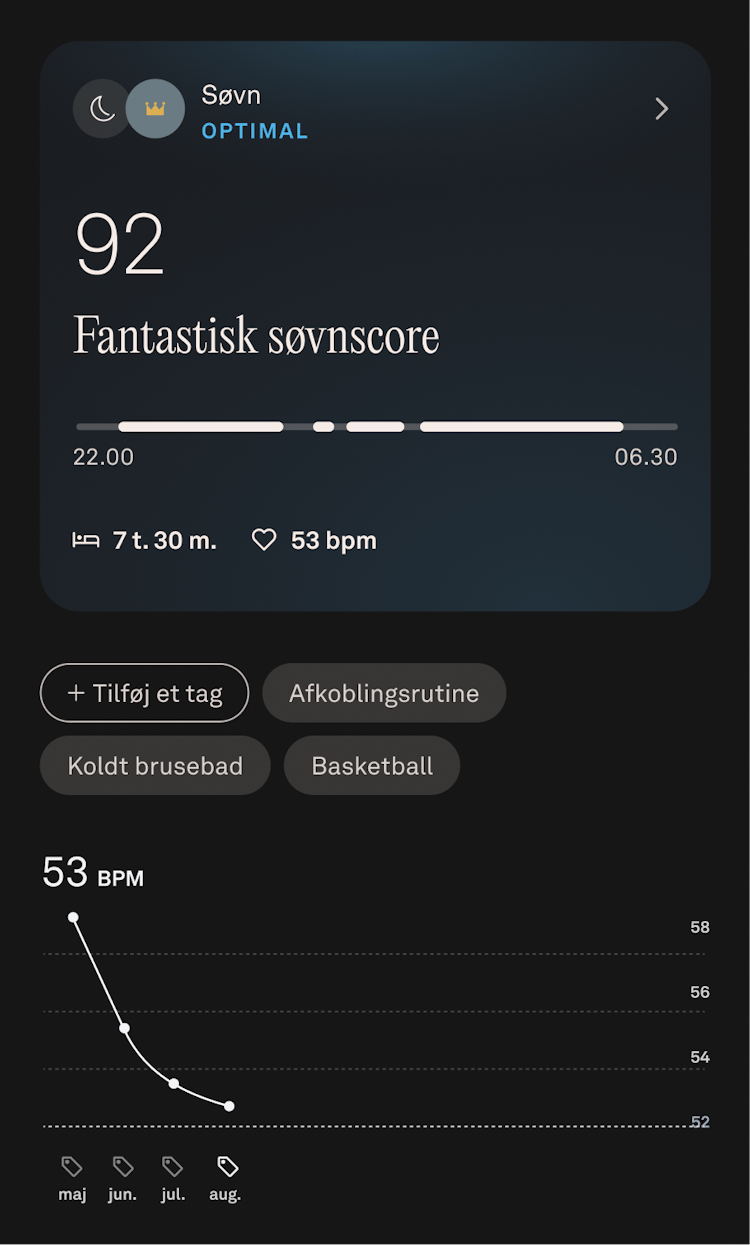Viewport: 750px width, 1245px height.
Task: Click the highlighted aug. tag icon
Action: [225, 1167]
